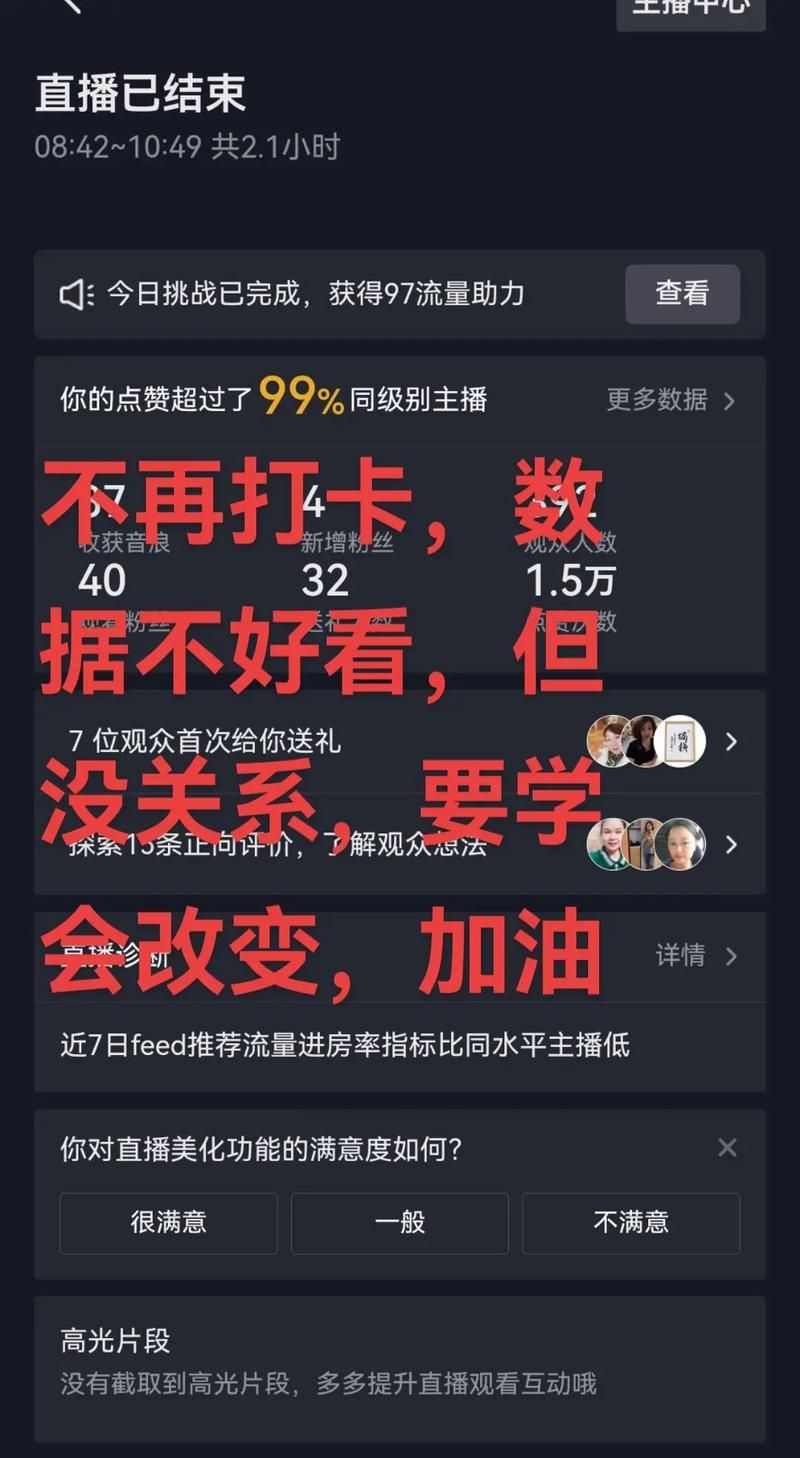Go back using the top-left arrow

point(70,5)
